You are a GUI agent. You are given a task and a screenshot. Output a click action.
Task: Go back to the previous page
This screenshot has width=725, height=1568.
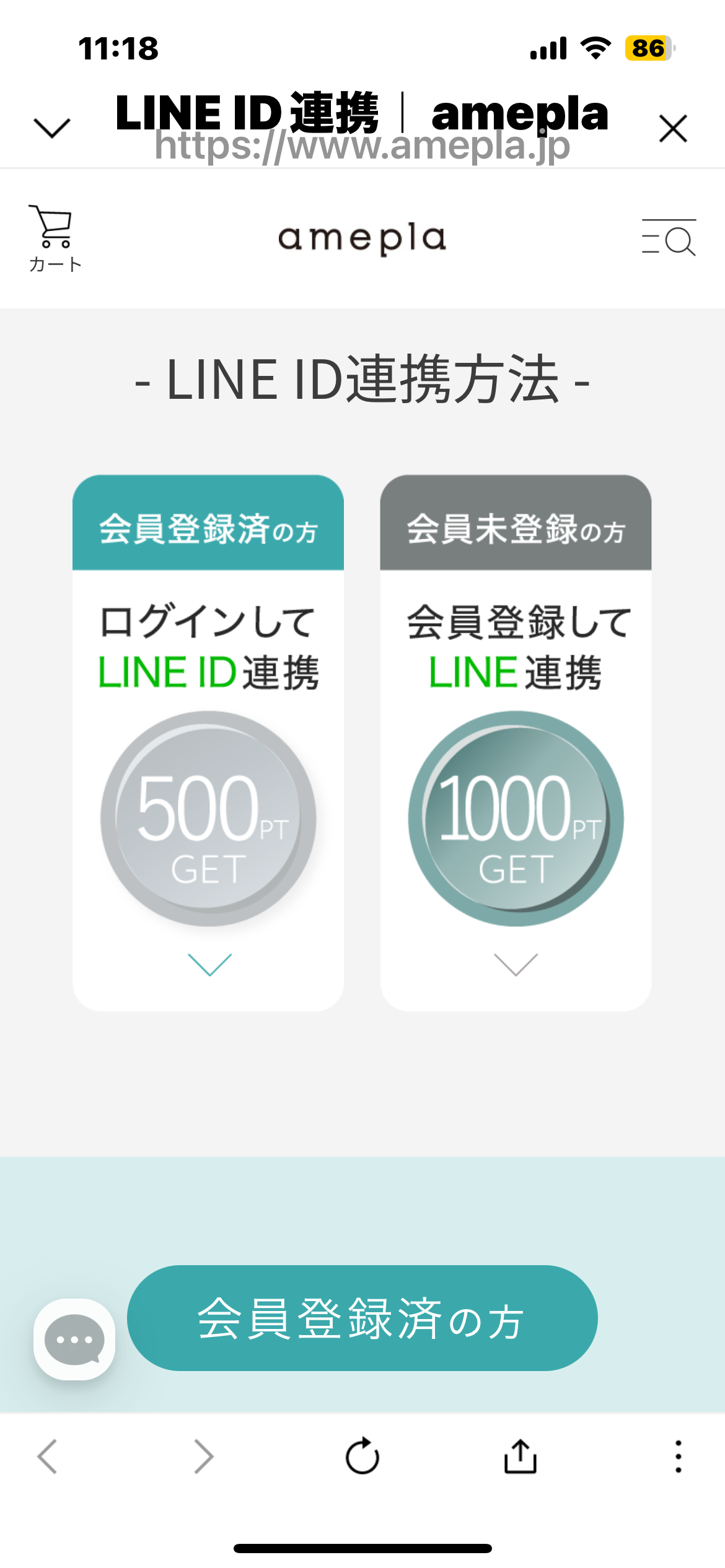pyautogui.click(x=48, y=1456)
